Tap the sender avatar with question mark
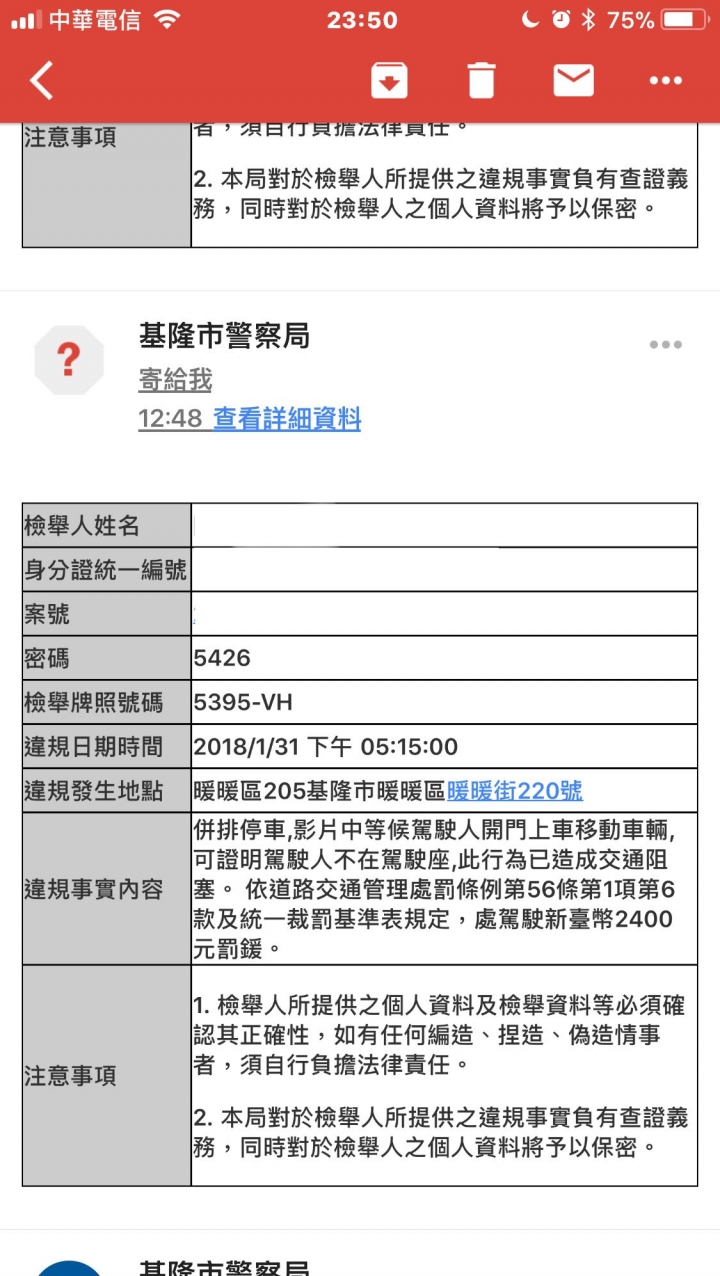 [x=69, y=360]
